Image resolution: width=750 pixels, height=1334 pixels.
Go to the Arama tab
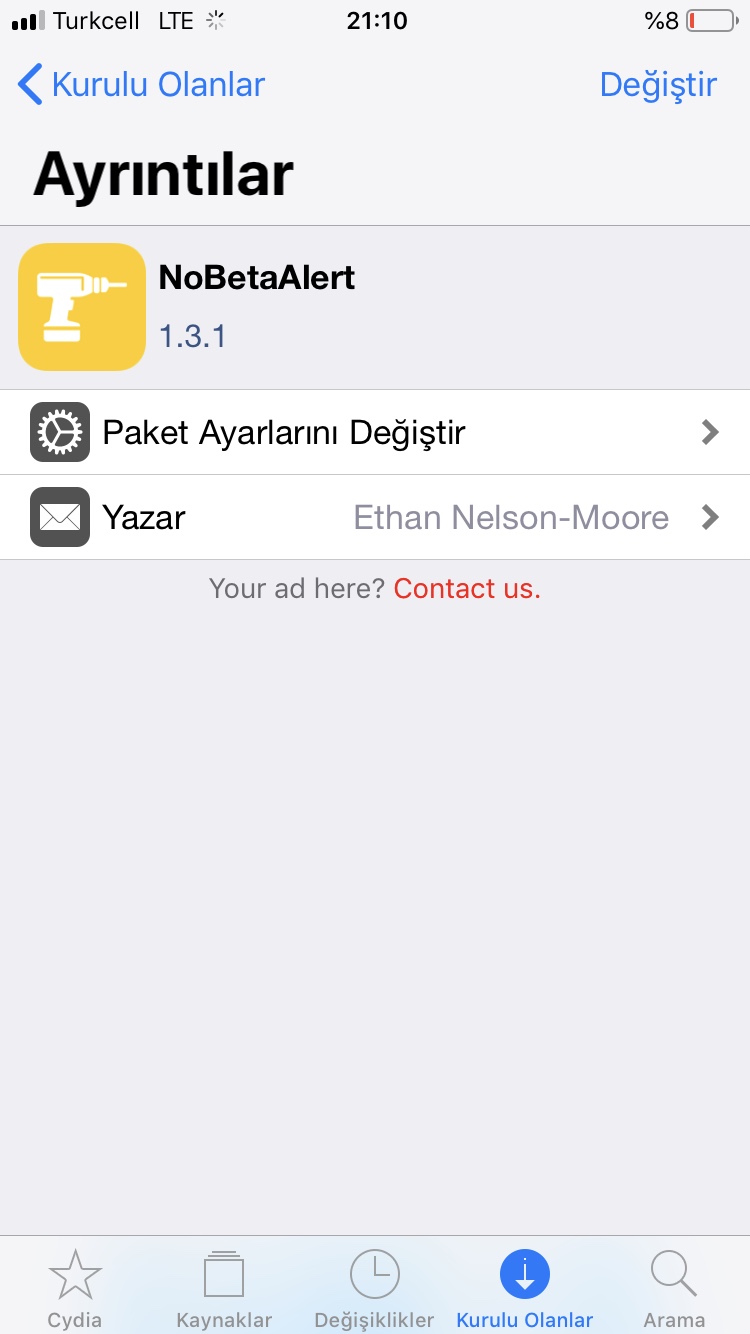[674, 1287]
